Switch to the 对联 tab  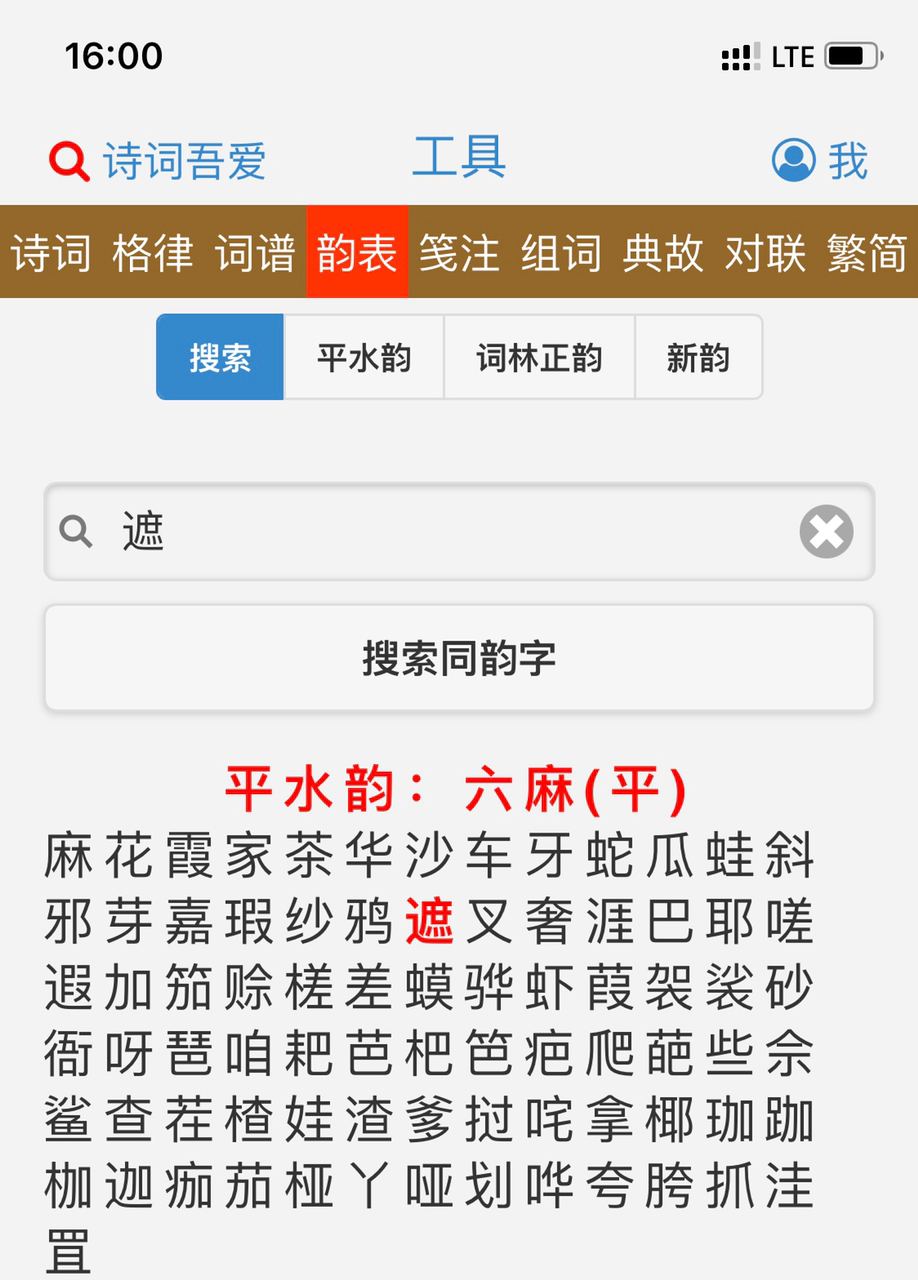(x=765, y=252)
